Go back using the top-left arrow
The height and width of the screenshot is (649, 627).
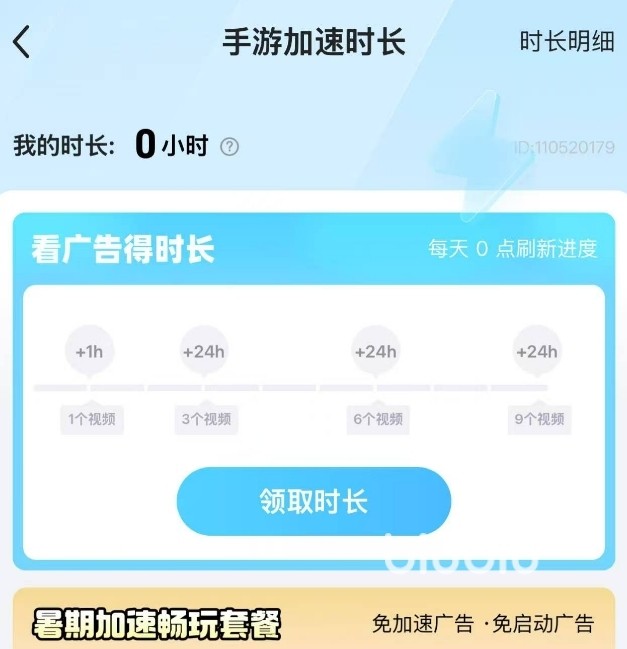pyautogui.click(x=22, y=43)
